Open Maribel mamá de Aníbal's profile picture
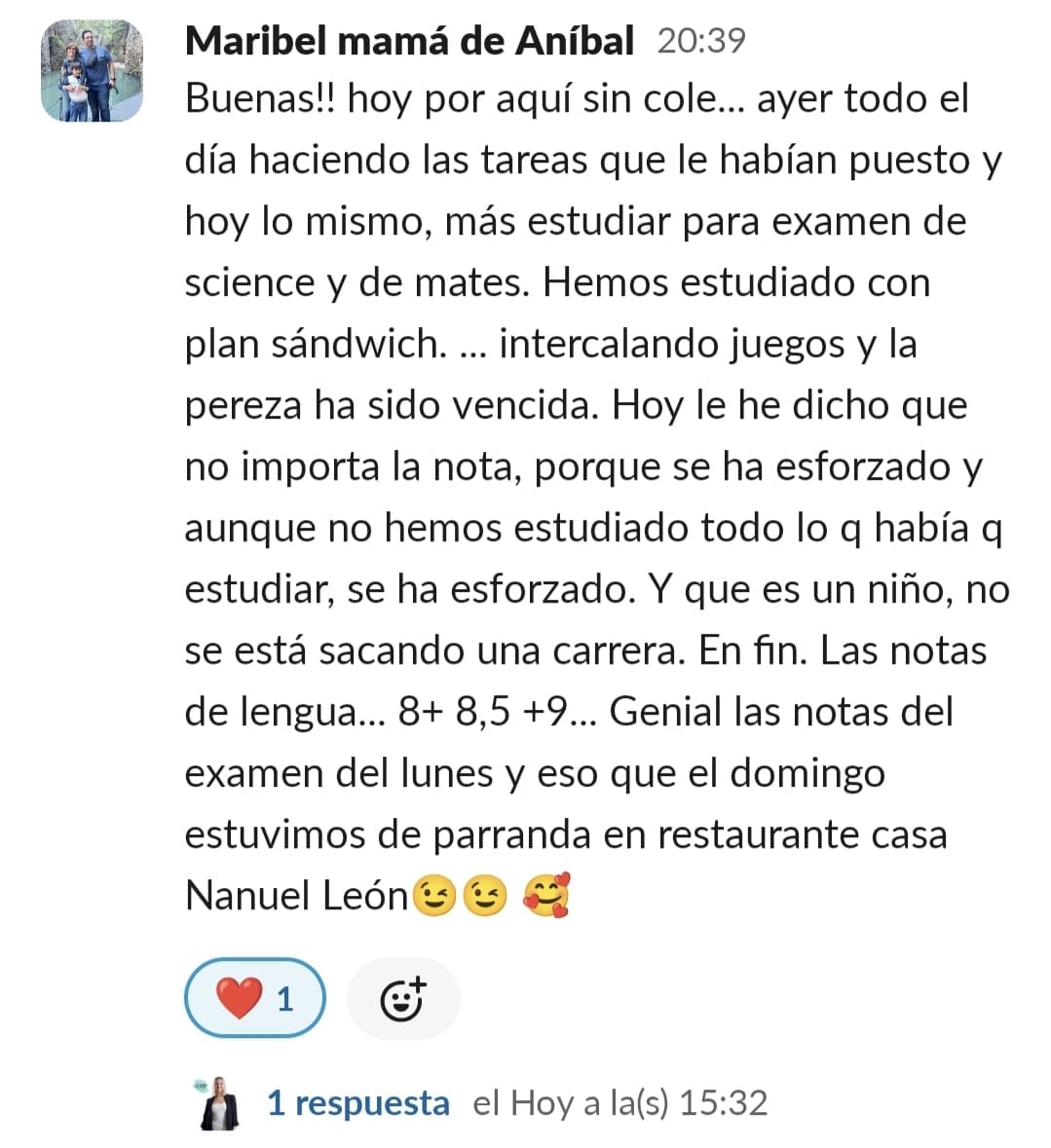Image resolution: width=1051 pixels, height=1148 pixels. 92,71
